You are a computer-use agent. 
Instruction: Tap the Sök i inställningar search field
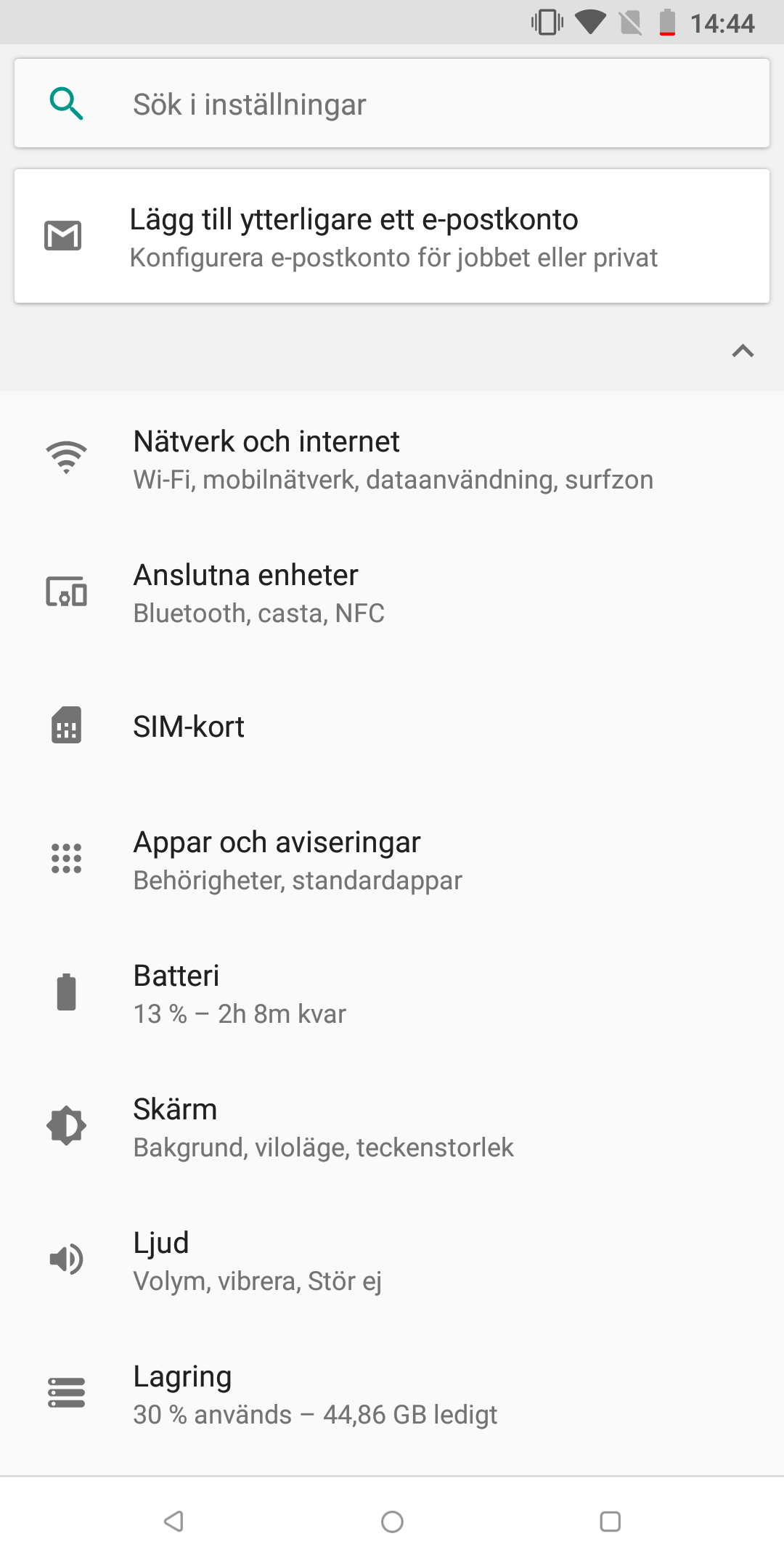[392, 104]
